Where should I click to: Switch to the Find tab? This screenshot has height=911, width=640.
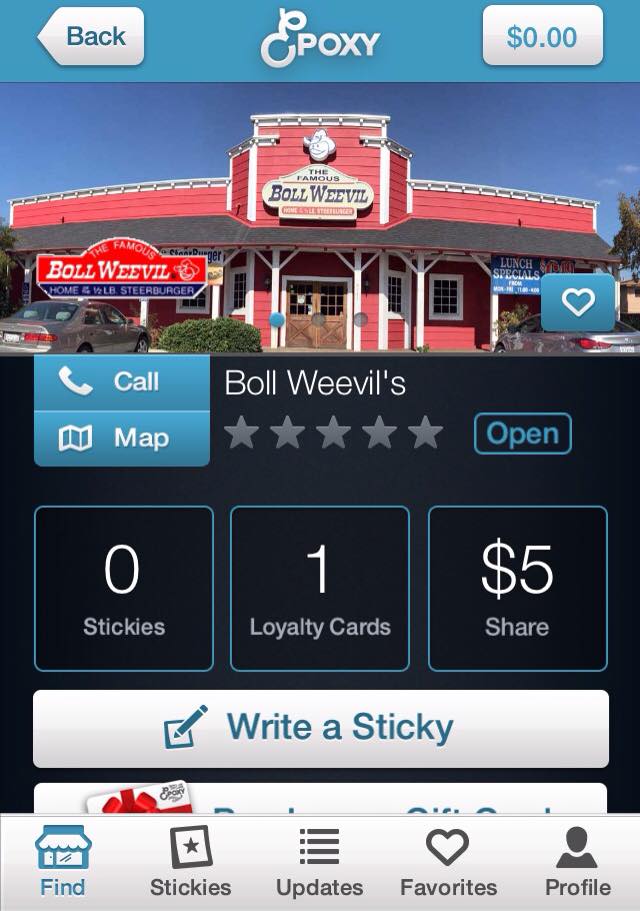click(x=63, y=861)
